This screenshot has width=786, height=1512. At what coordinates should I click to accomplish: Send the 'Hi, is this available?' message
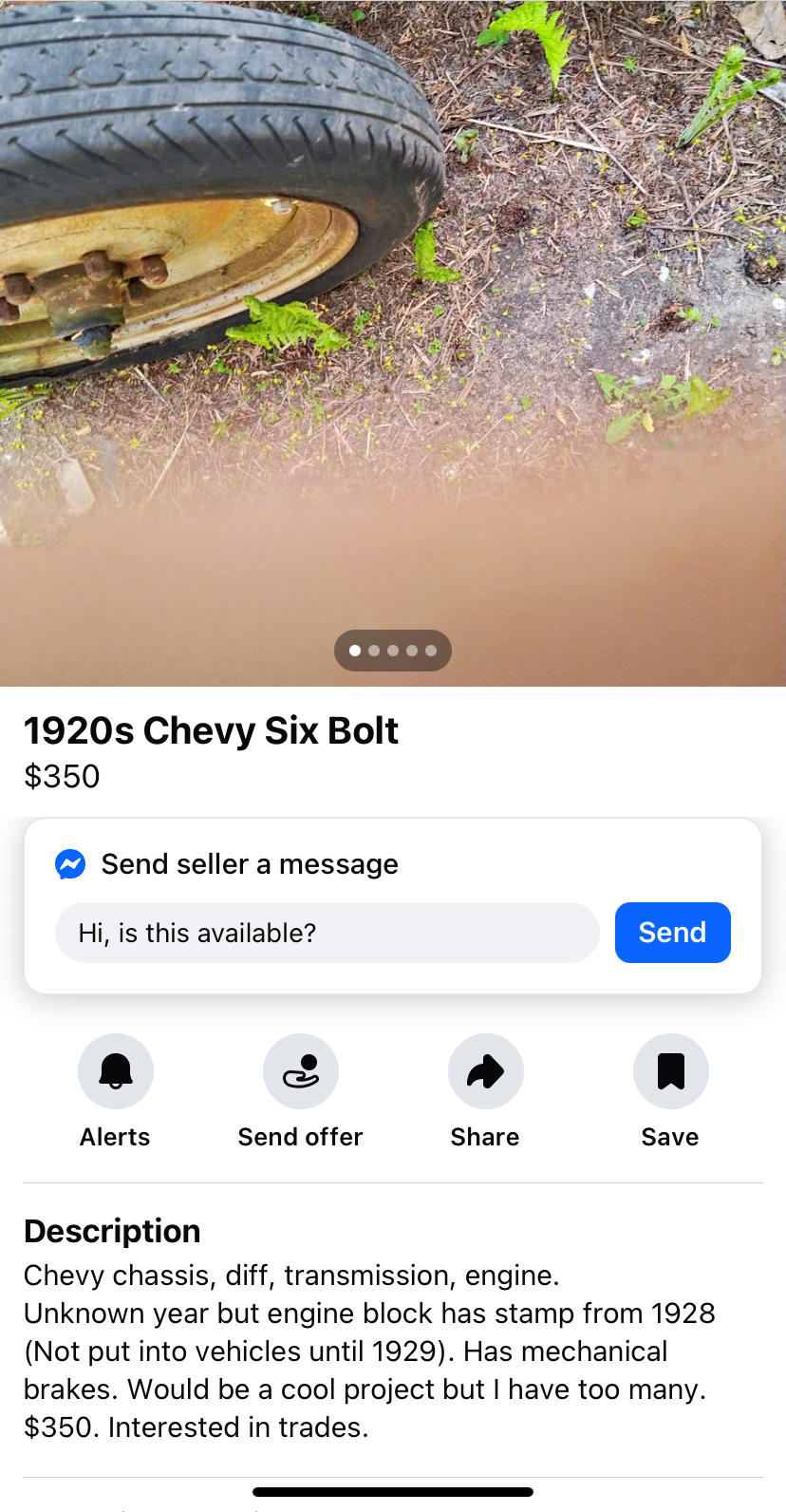point(672,933)
